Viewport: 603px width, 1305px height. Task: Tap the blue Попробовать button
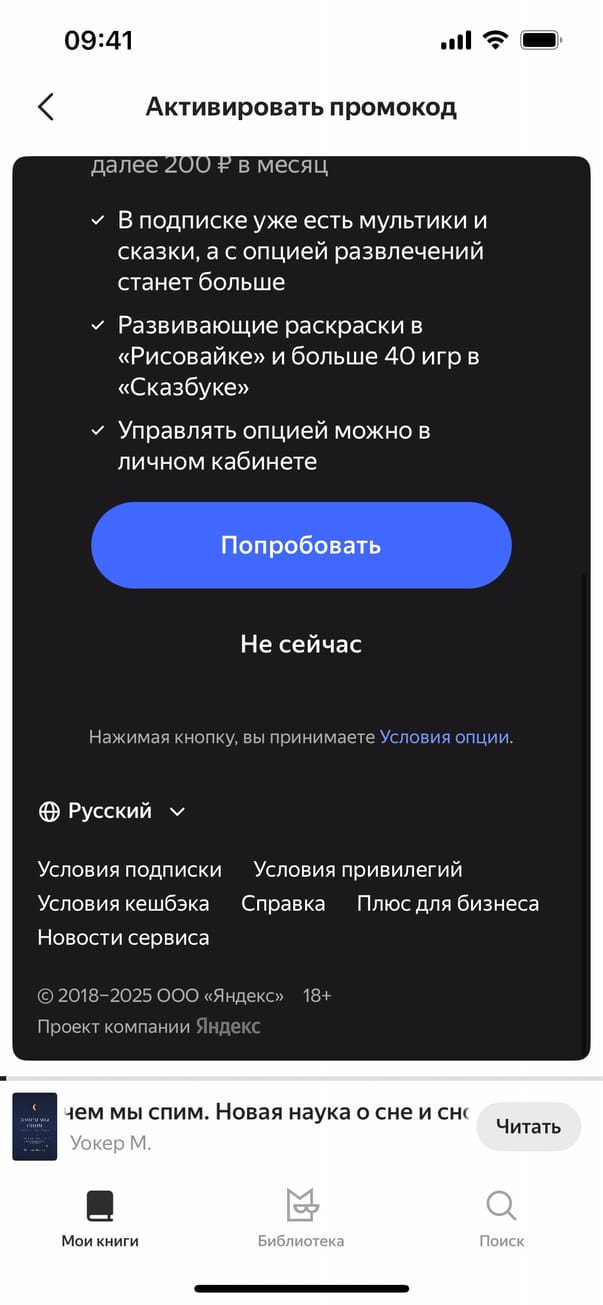[301, 545]
